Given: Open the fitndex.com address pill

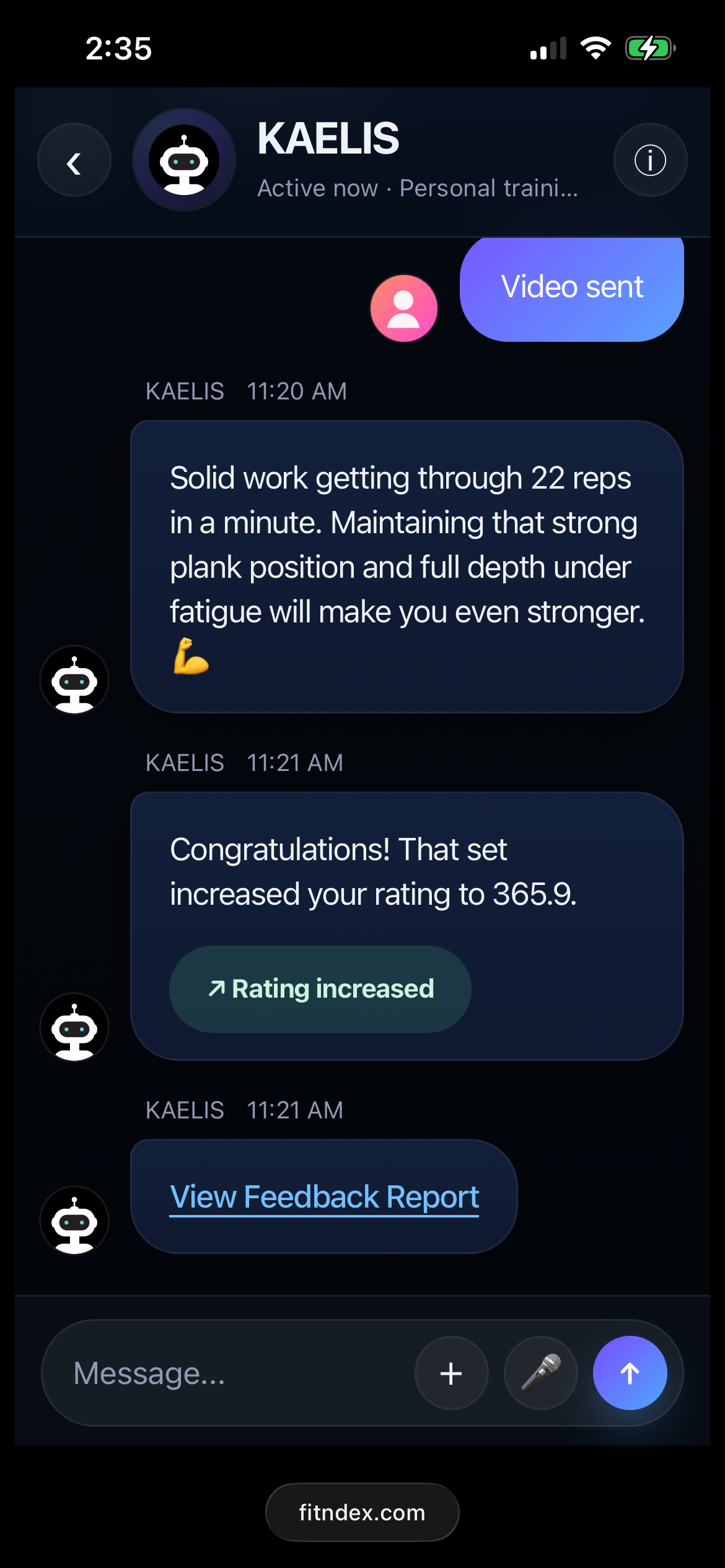Looking at the screenshot, I should point(362,1512).
